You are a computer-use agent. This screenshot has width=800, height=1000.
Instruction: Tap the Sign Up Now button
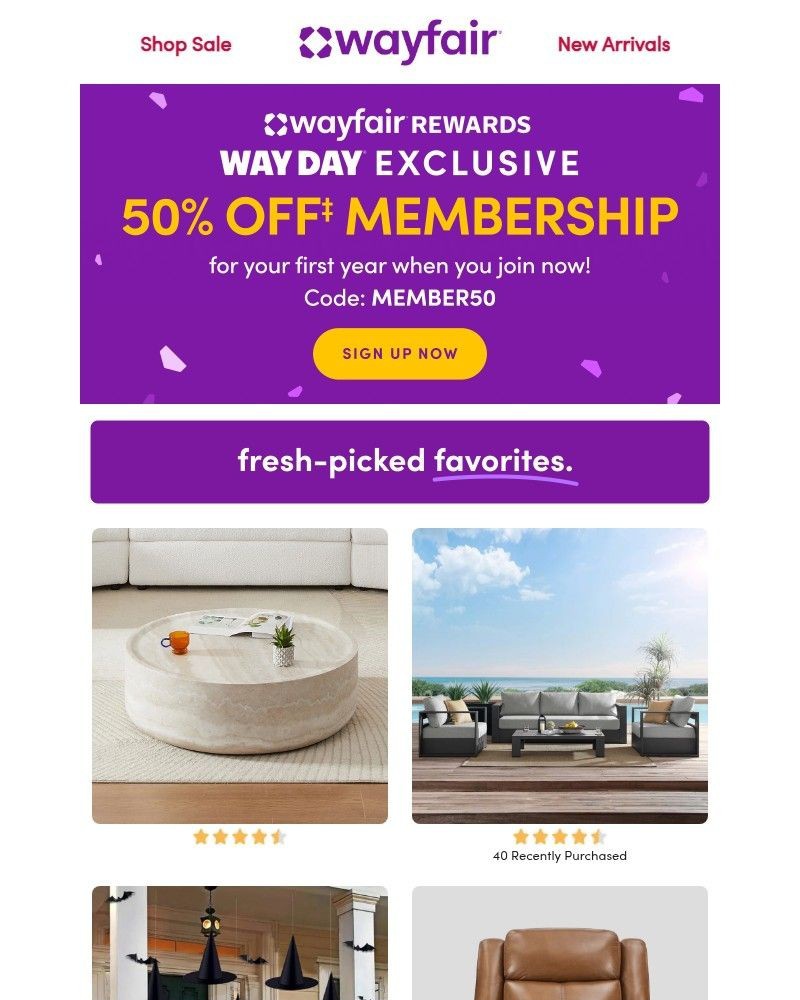point(400,353)
